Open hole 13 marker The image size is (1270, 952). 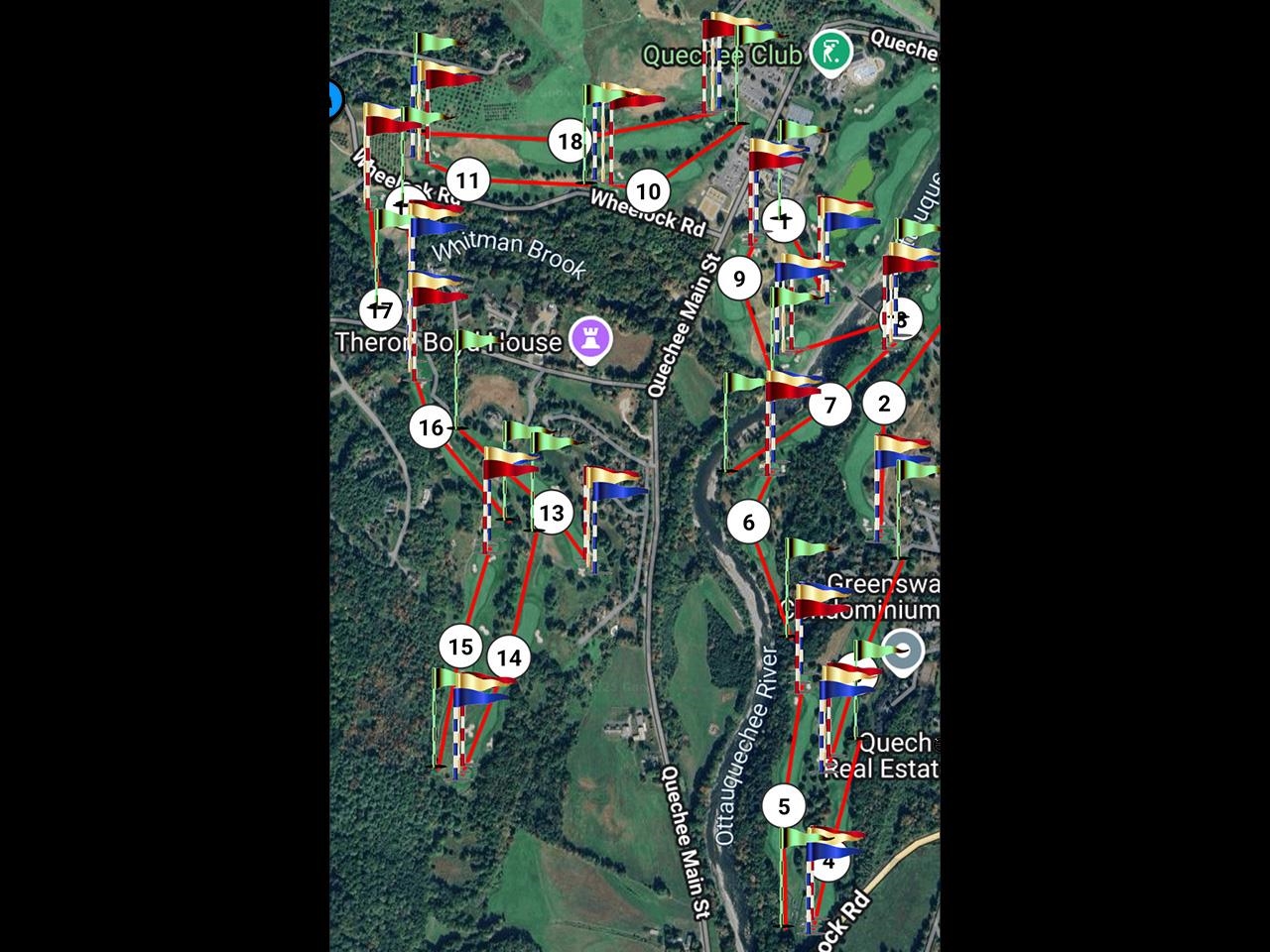click(552, 513)
